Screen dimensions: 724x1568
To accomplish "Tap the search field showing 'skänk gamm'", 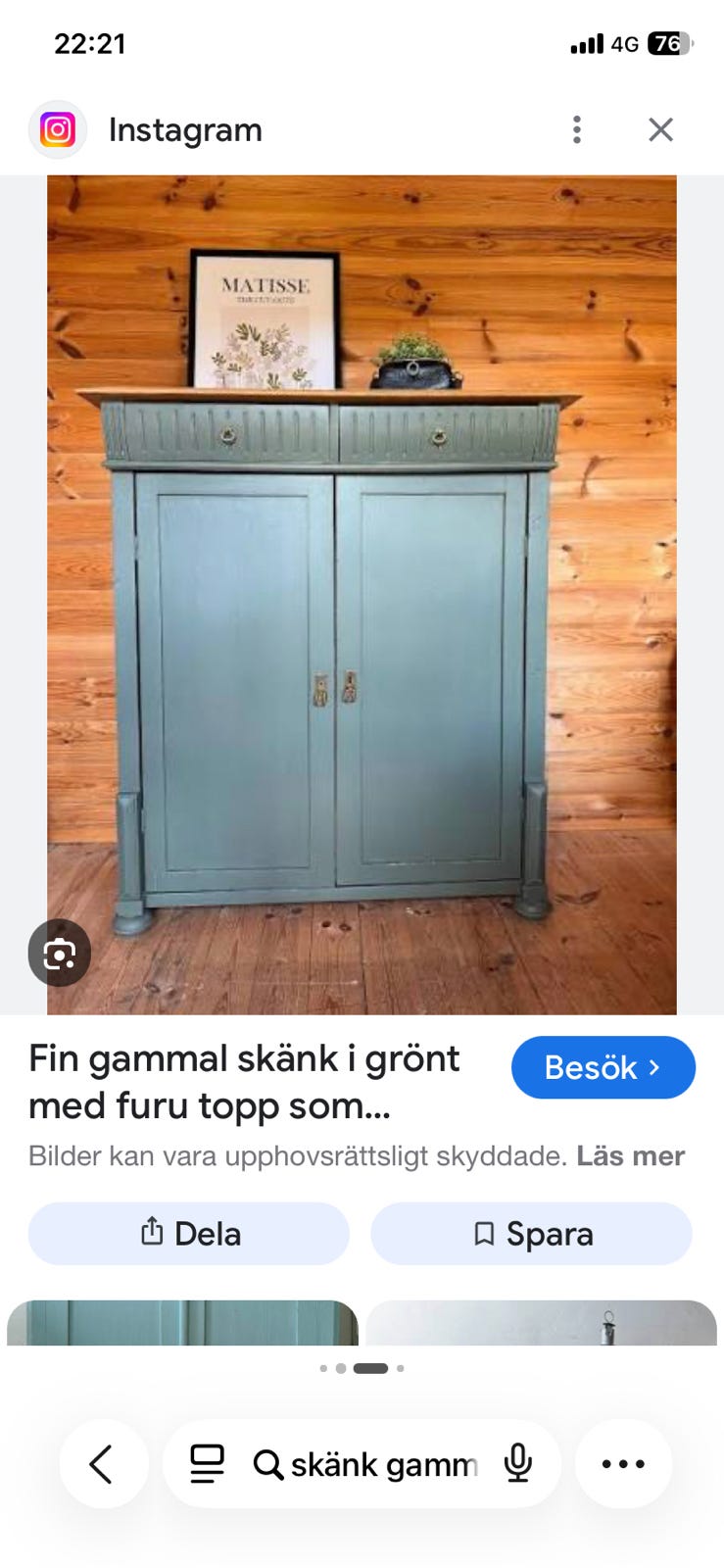I will [372, 1464].
